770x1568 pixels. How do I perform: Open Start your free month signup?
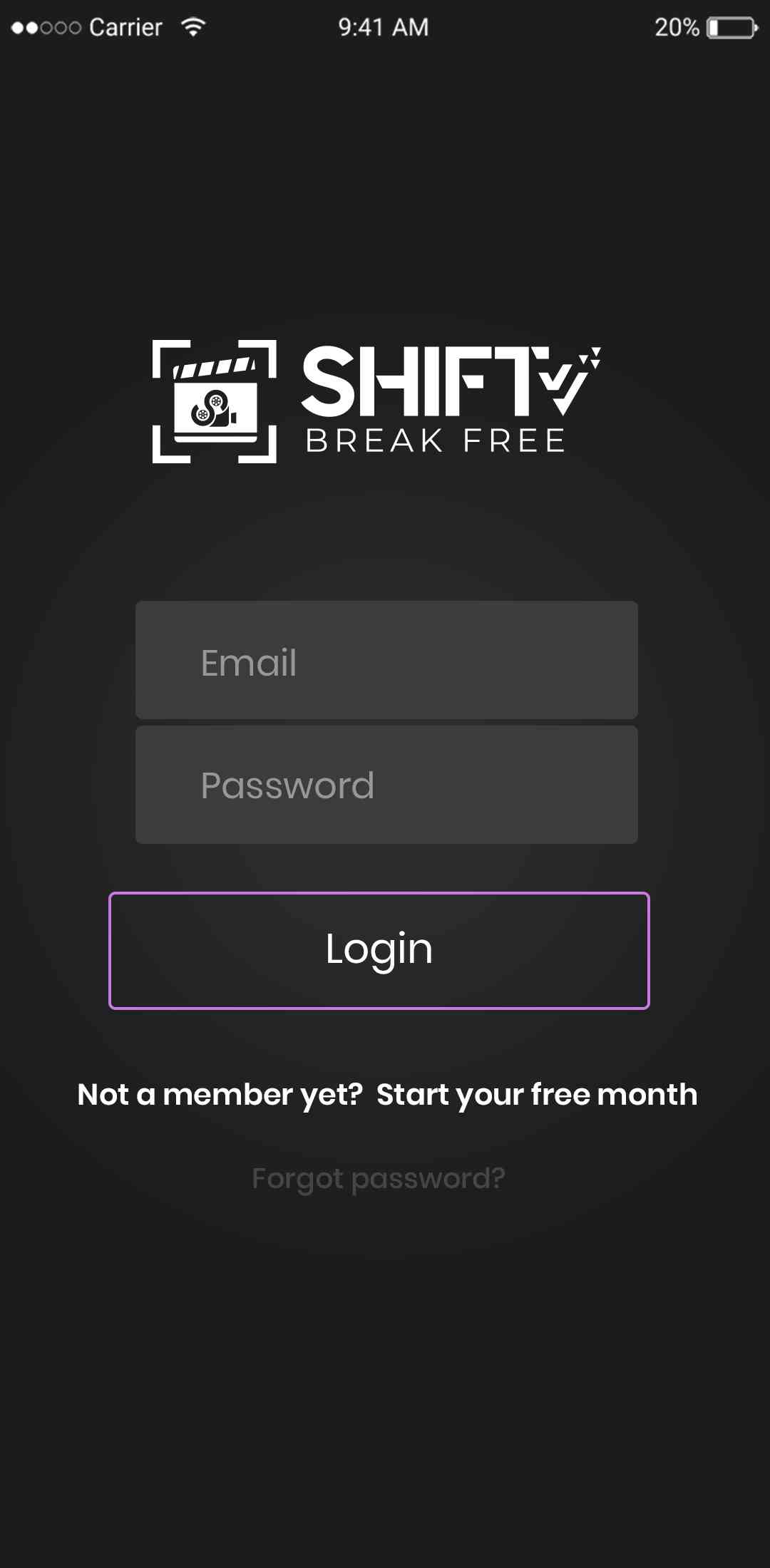536,1095
